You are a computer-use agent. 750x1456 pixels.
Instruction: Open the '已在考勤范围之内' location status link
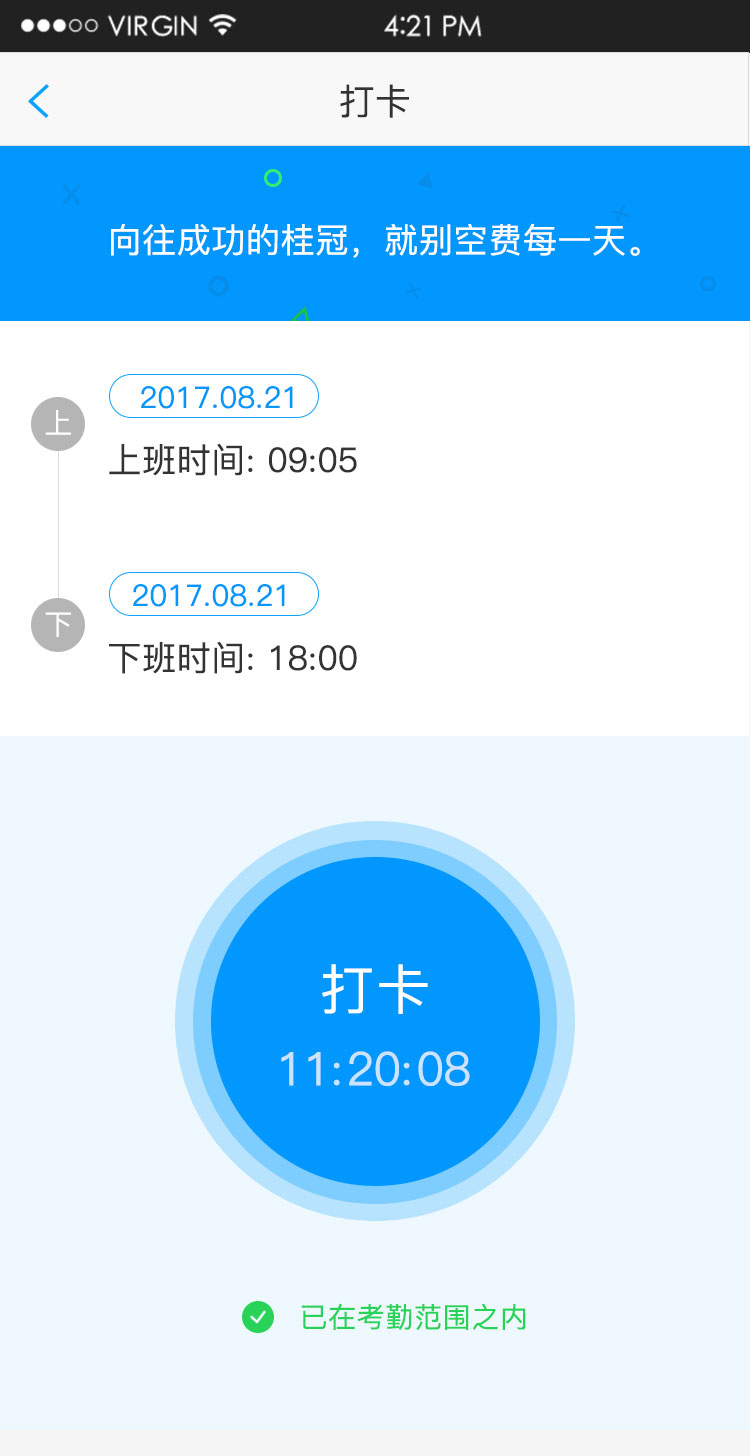(x=412, y=1317)
